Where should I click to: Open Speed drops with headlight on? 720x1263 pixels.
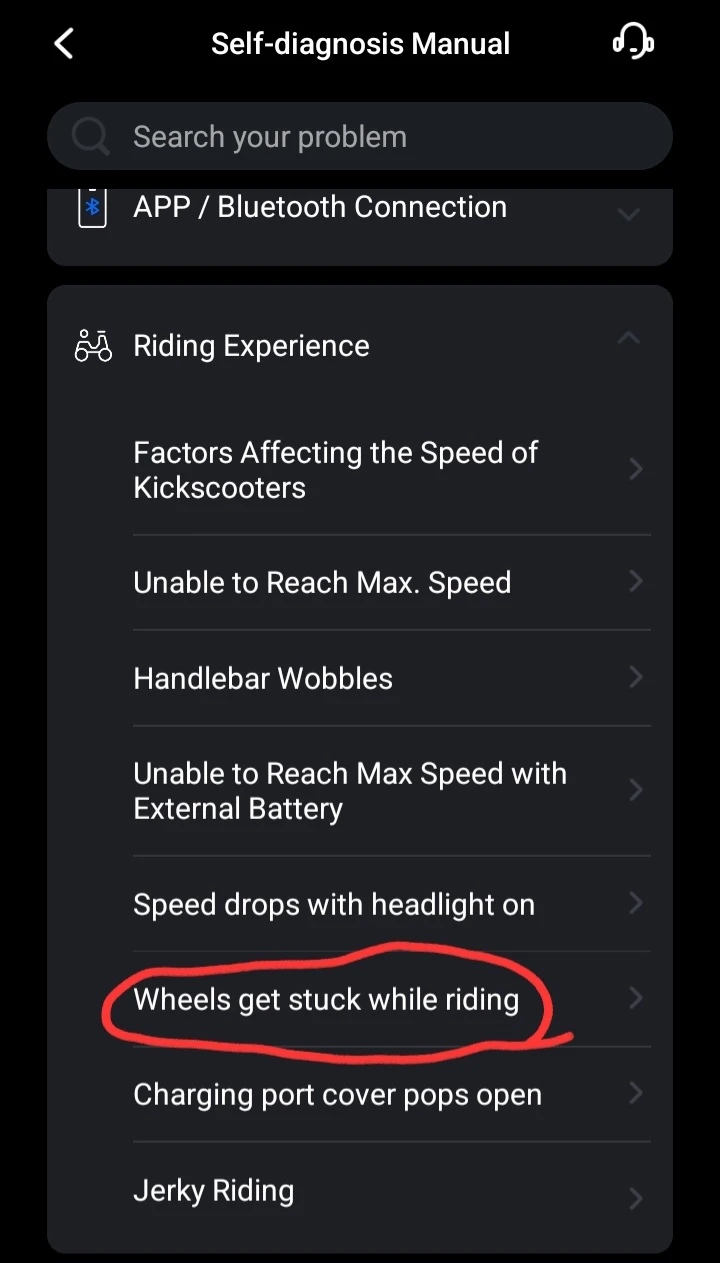(392, 904)
